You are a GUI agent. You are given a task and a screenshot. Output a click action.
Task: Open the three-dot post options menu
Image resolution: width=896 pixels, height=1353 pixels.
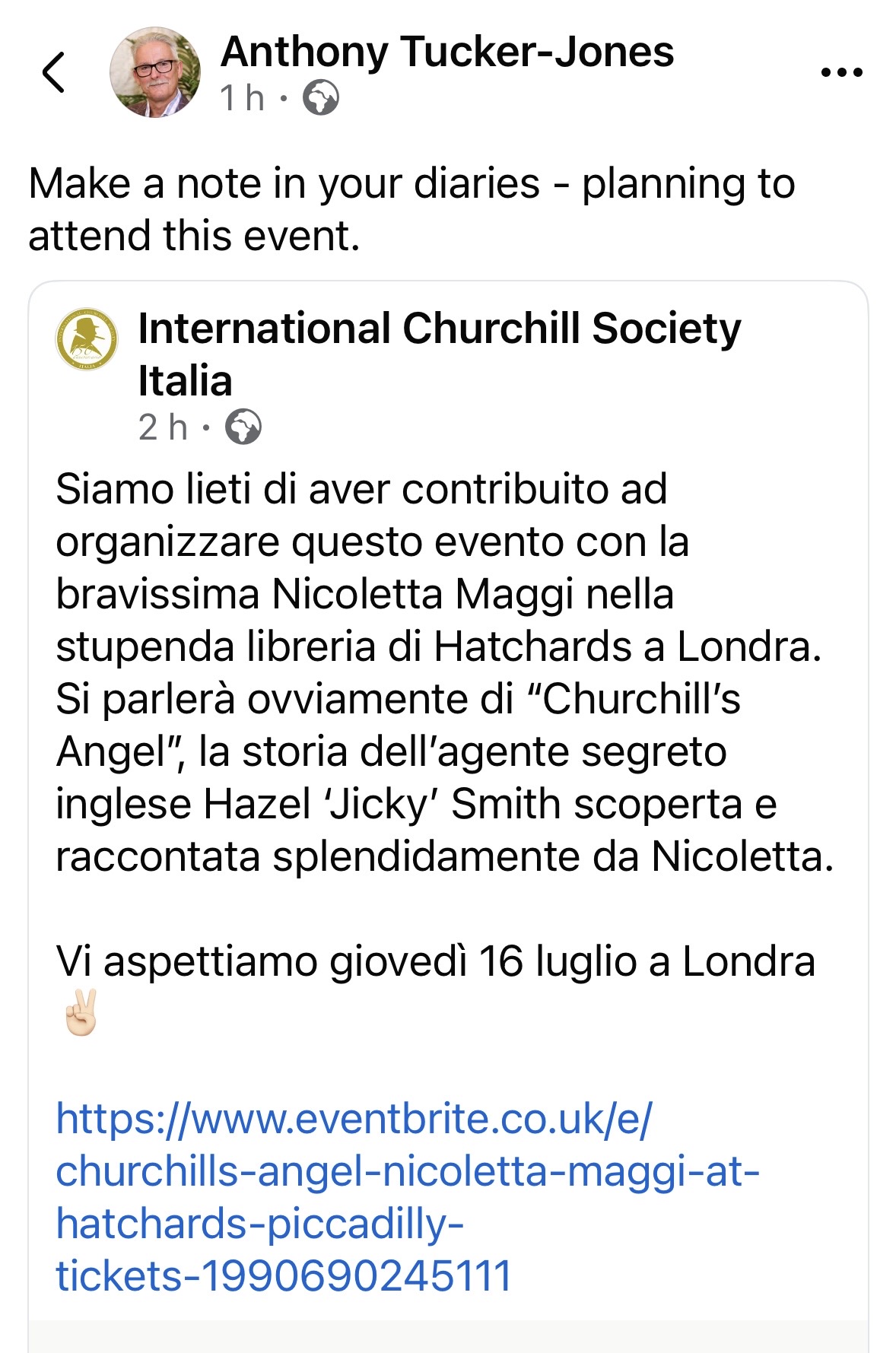pyautogui.click(x=842, y=73)
